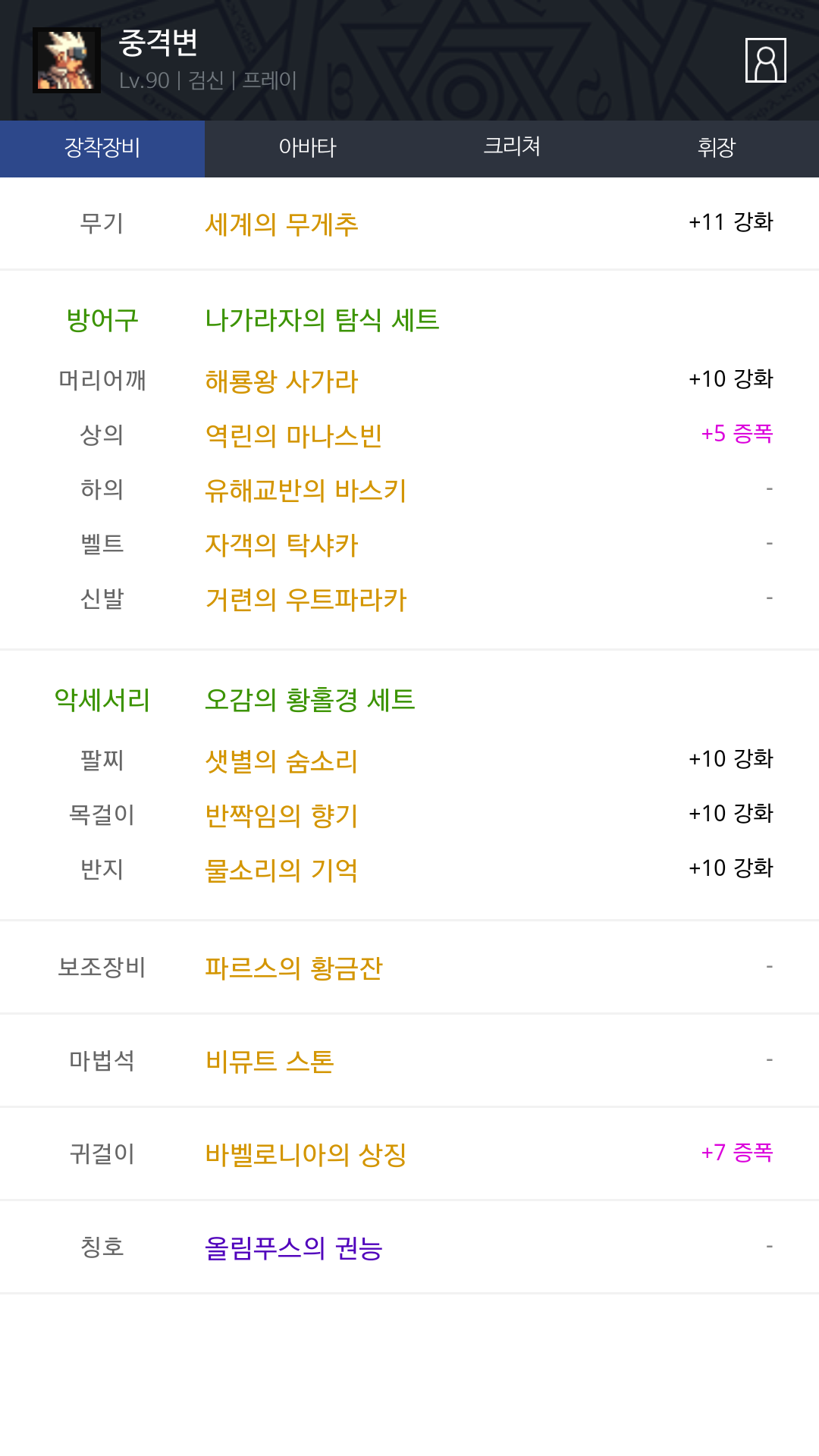View 자객의 탁샤카 belt
819x1456 pixels.
coord(281,545)
